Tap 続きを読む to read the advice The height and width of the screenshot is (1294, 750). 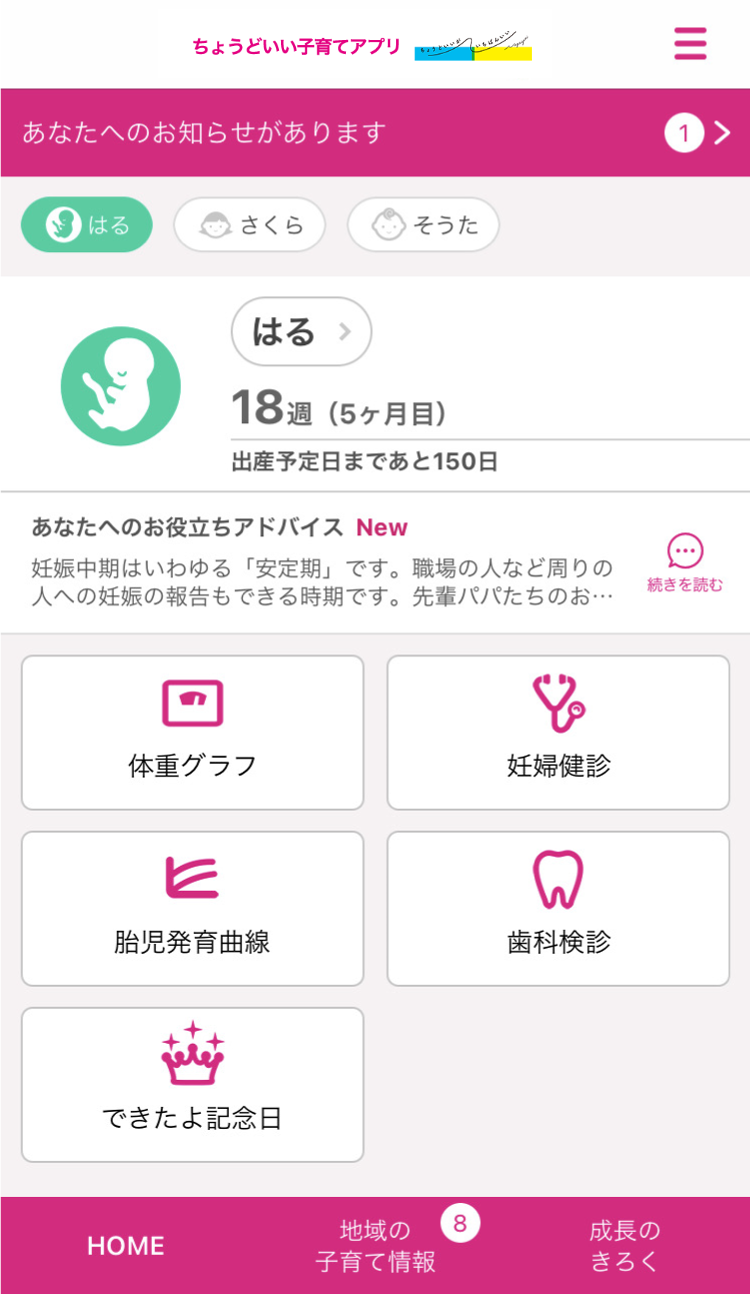[x=685, y=564]
